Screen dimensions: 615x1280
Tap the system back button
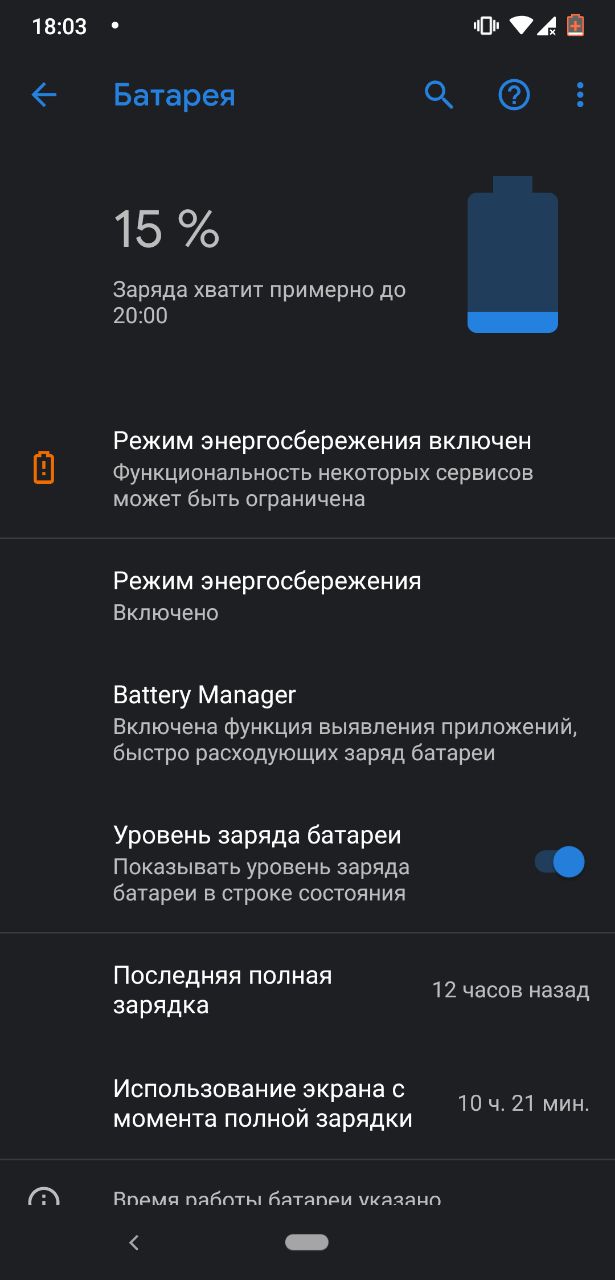click(x=134, y=1242)
